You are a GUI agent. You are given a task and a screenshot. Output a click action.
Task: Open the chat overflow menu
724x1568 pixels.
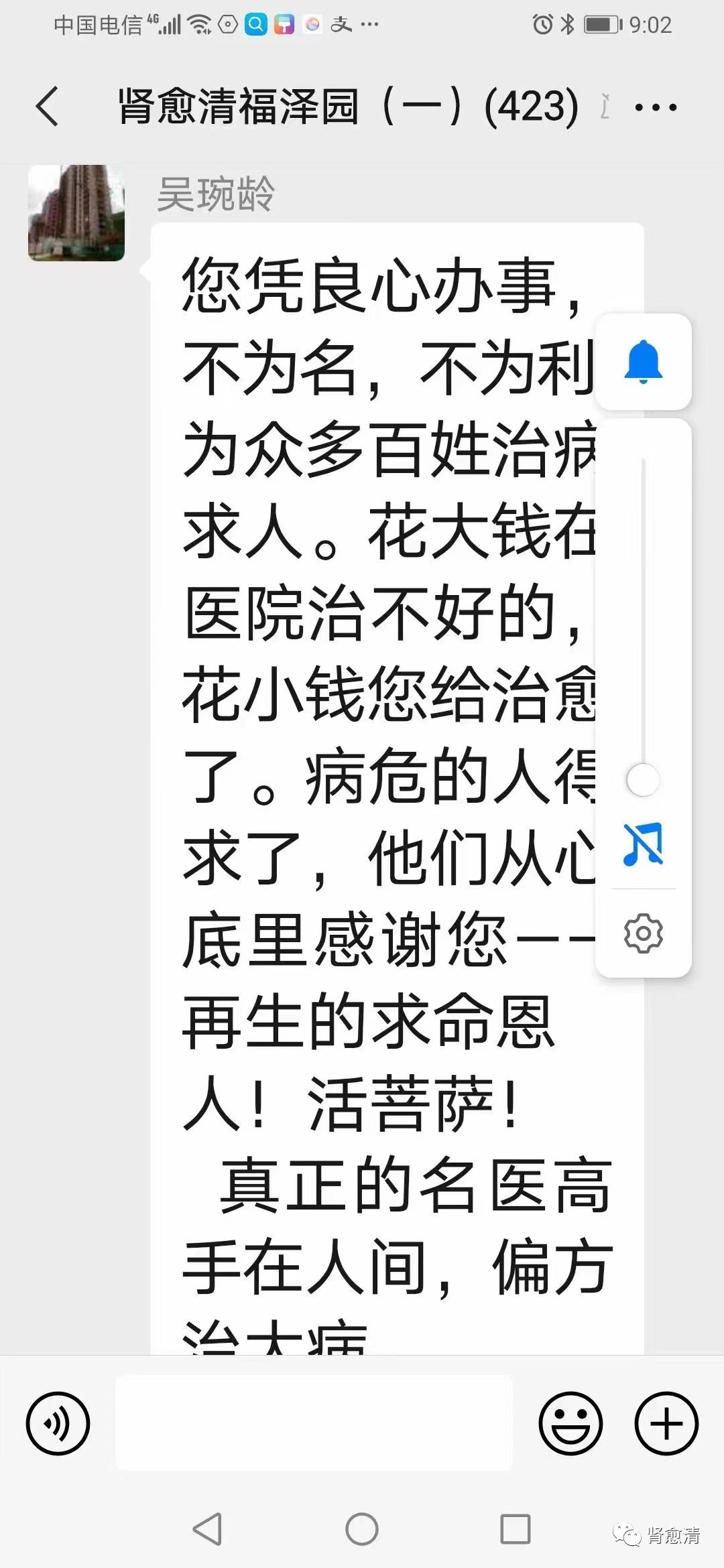tap(655, 107)
